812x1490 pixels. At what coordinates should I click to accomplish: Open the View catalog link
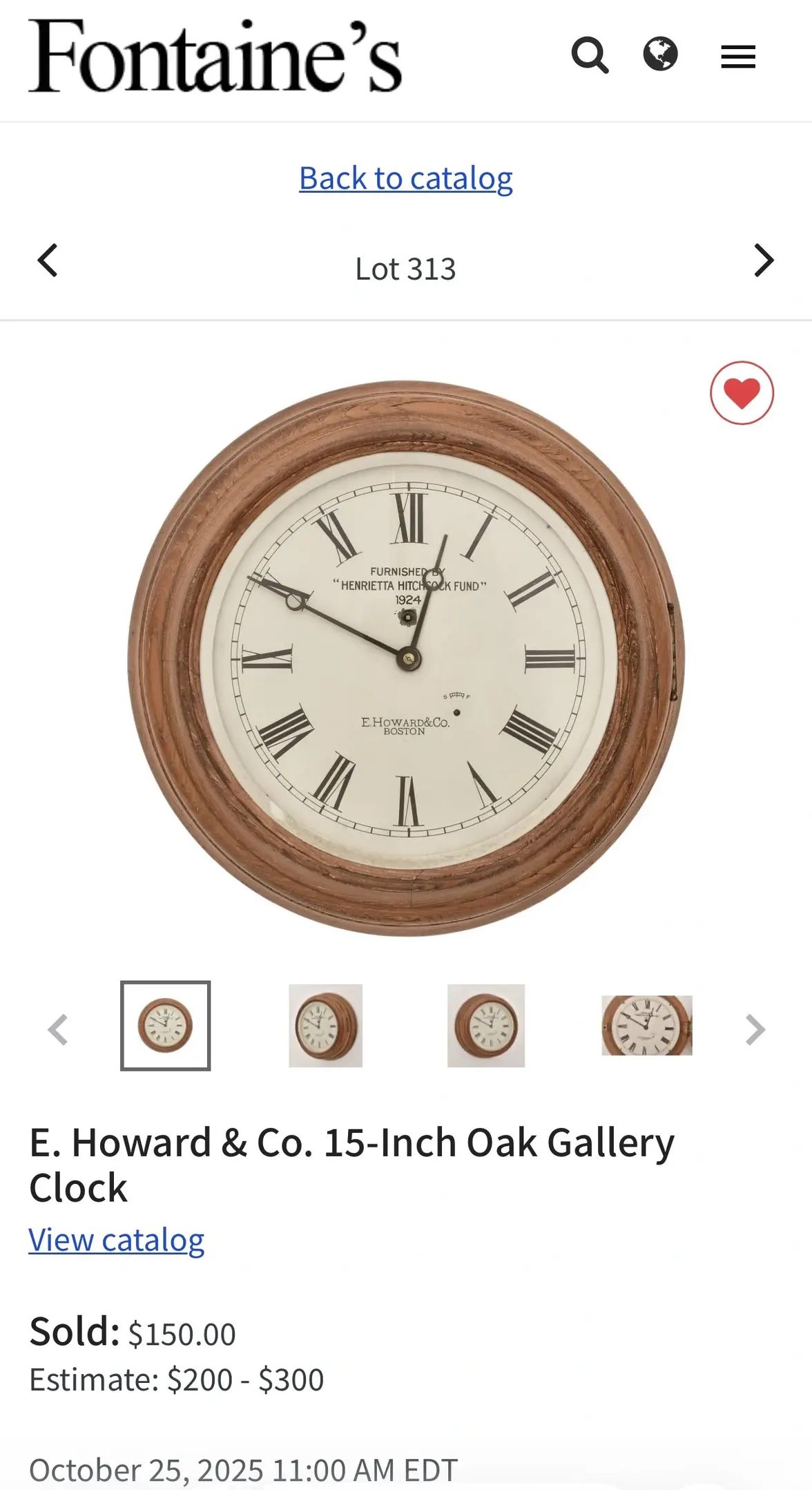pyautogui.click(x=117, y=1240)
